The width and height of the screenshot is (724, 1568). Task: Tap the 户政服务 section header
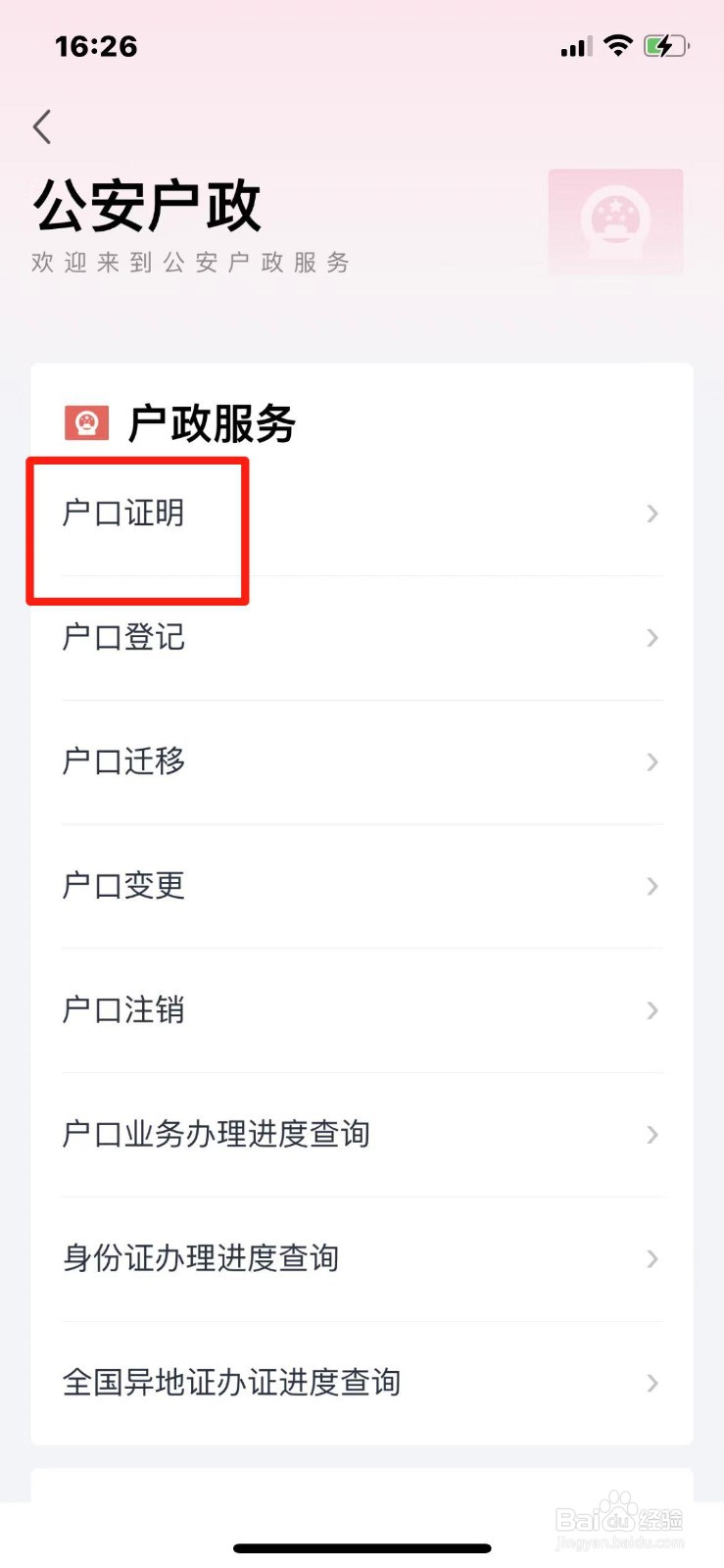[x=212, y=423]
